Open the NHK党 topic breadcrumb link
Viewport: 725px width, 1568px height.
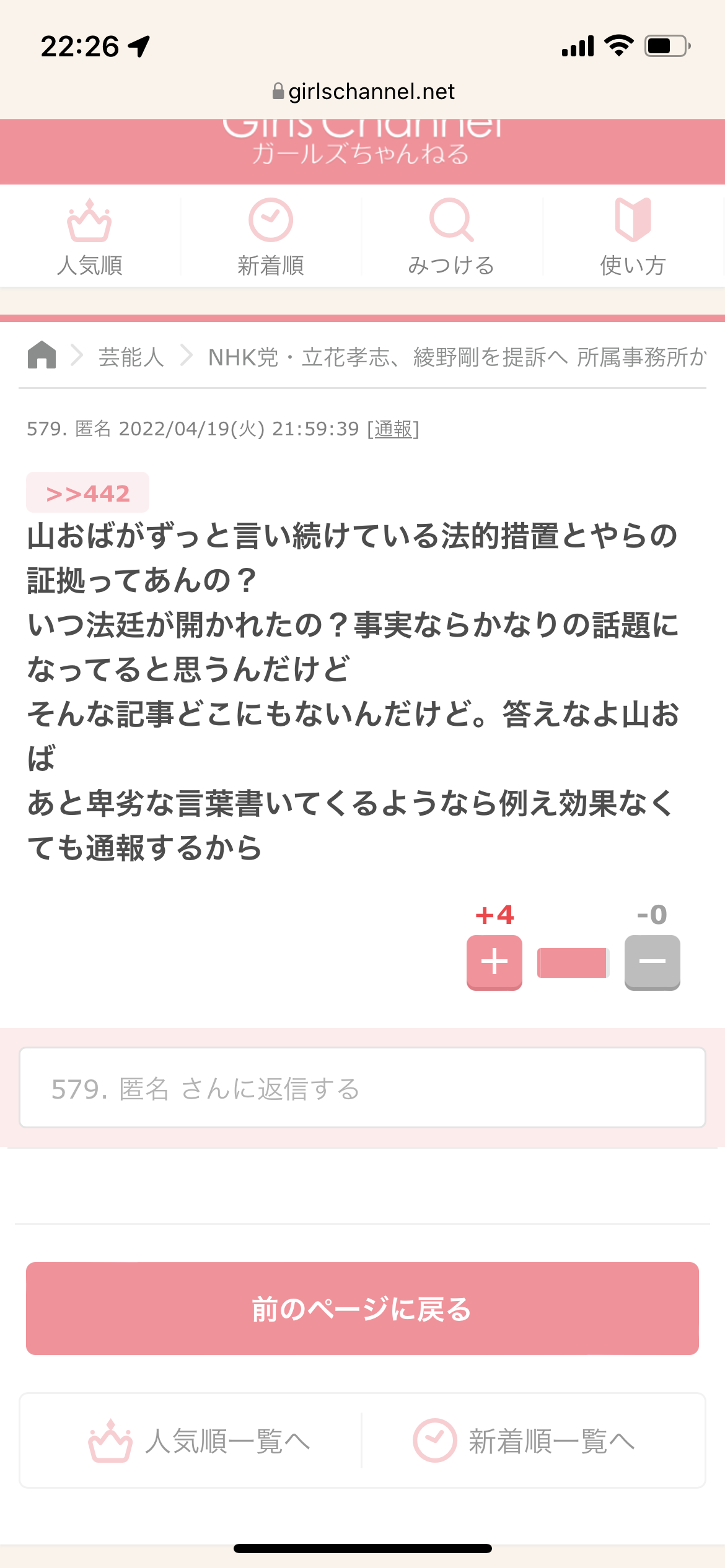(x=457, y=357)
